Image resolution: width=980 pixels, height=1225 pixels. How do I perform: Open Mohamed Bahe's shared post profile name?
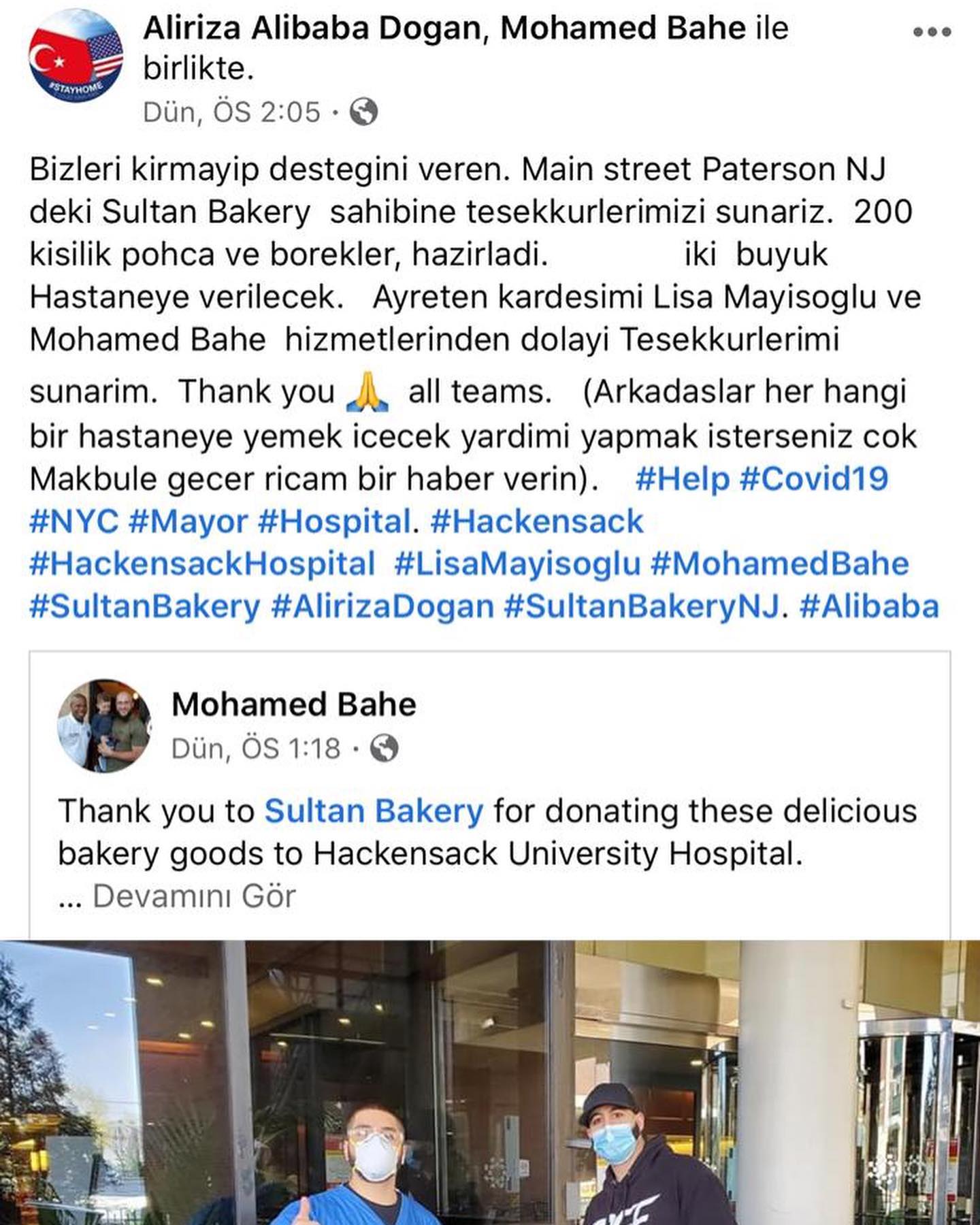(x=293, y=704)
